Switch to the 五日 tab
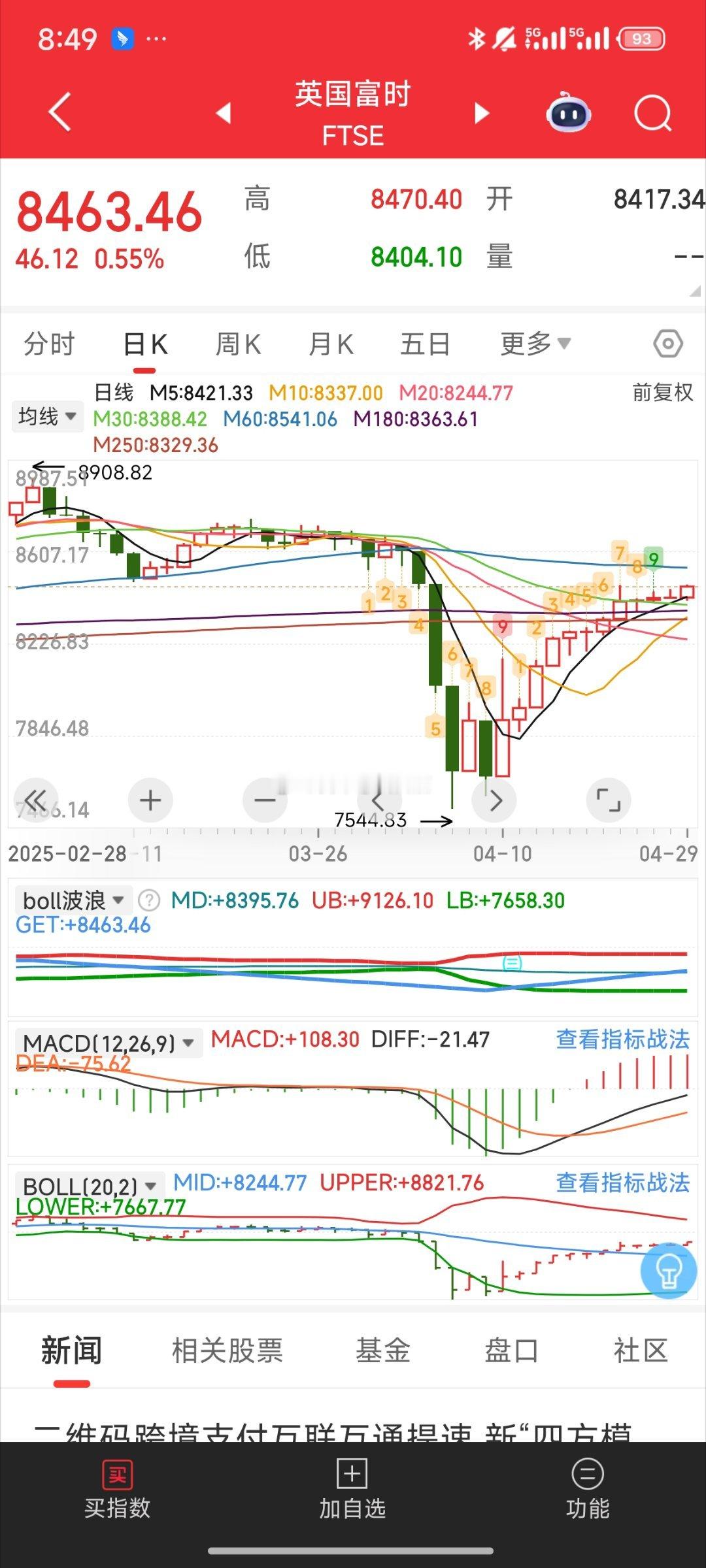The width and height of the screenshot is (706, 1568). (x=426, y=344)
